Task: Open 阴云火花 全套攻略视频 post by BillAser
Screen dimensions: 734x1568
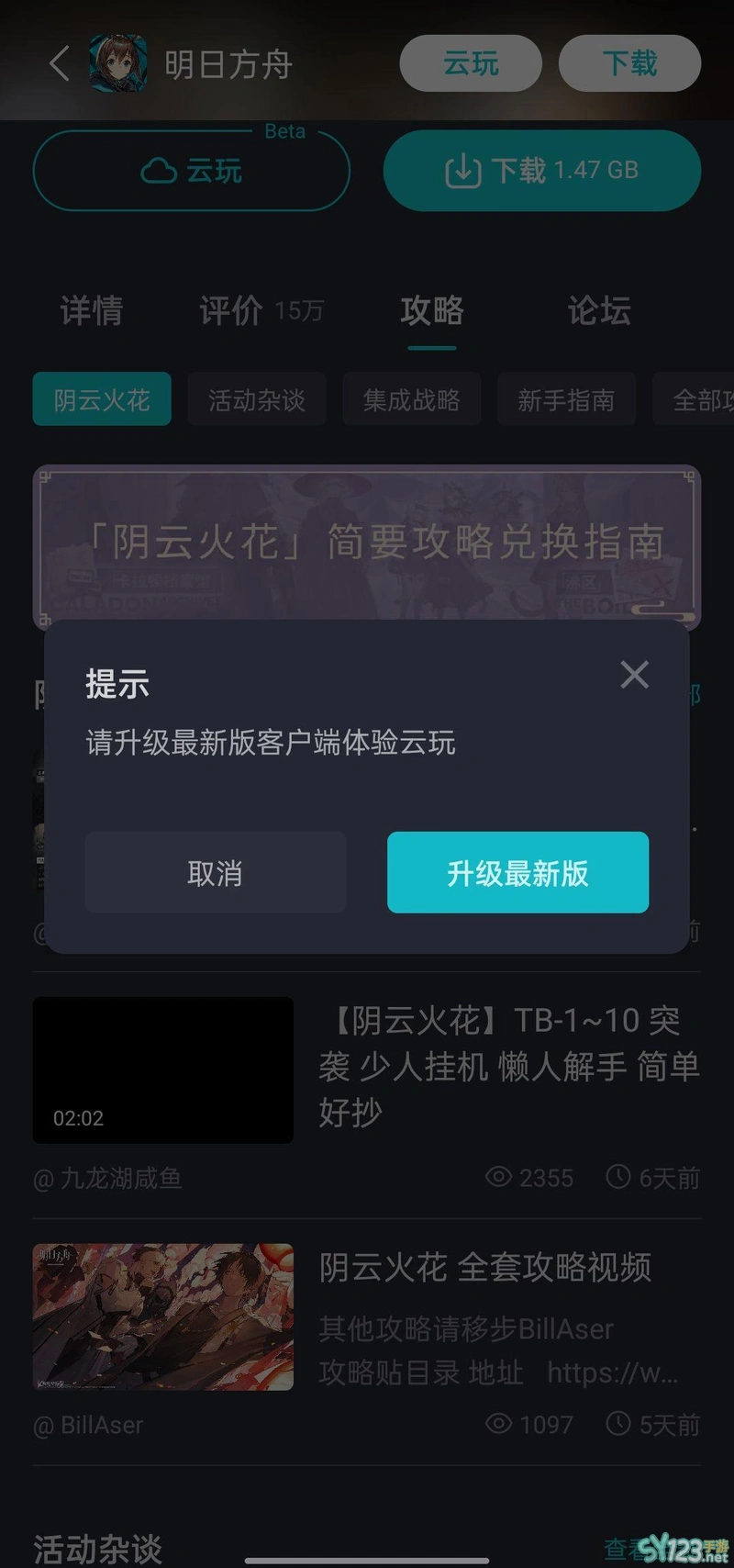Action: 485,1268
